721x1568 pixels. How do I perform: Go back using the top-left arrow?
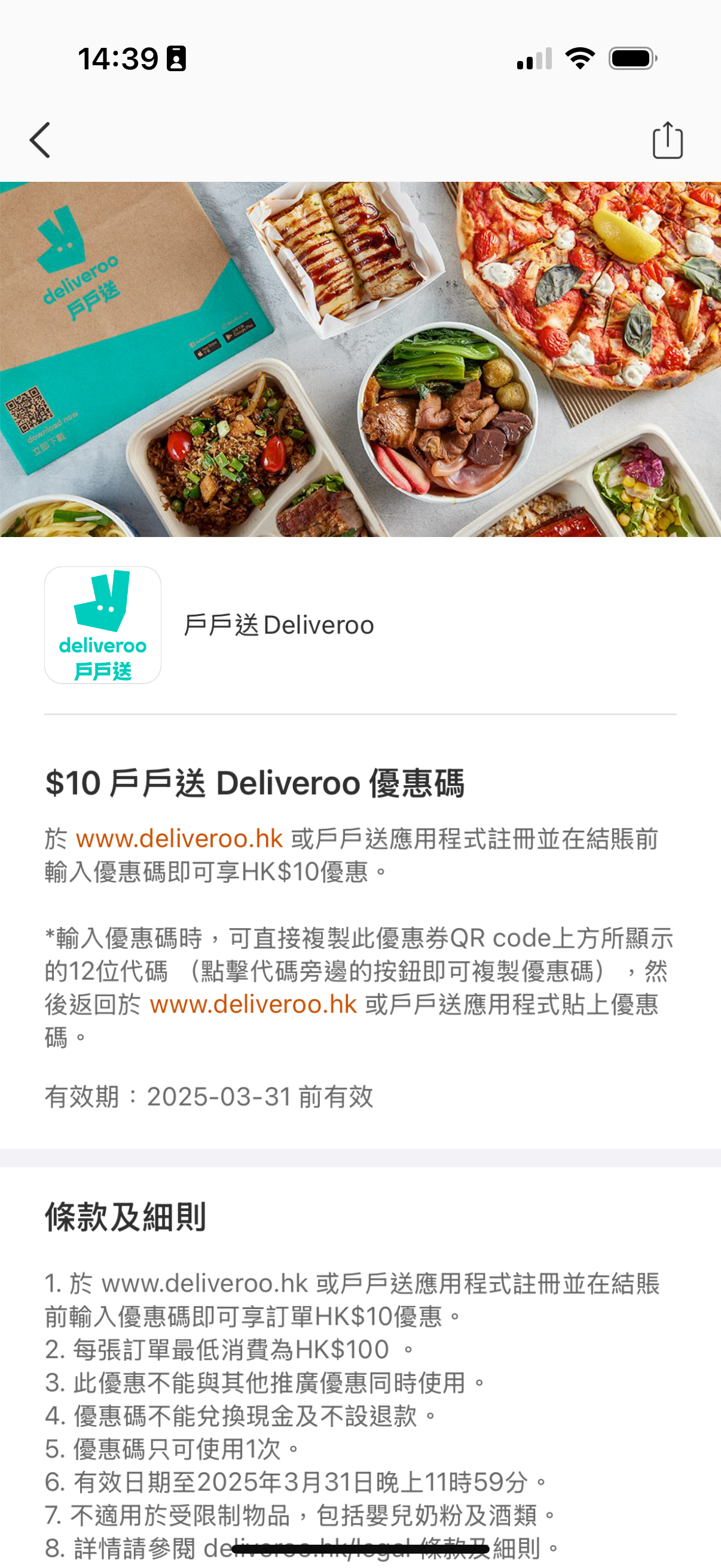[40, 141]
